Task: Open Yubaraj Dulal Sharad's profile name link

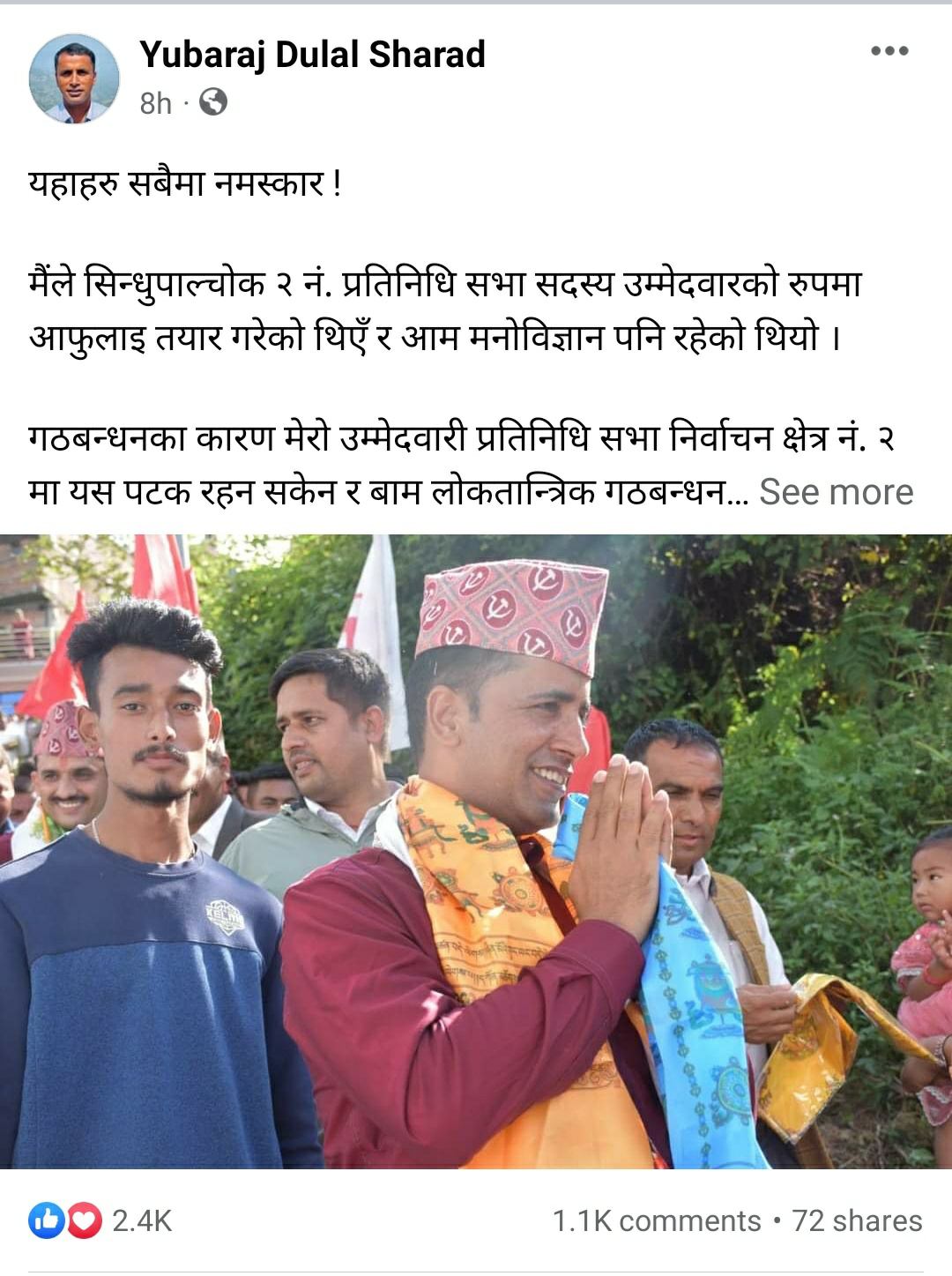Action: (x=312, y=55)
